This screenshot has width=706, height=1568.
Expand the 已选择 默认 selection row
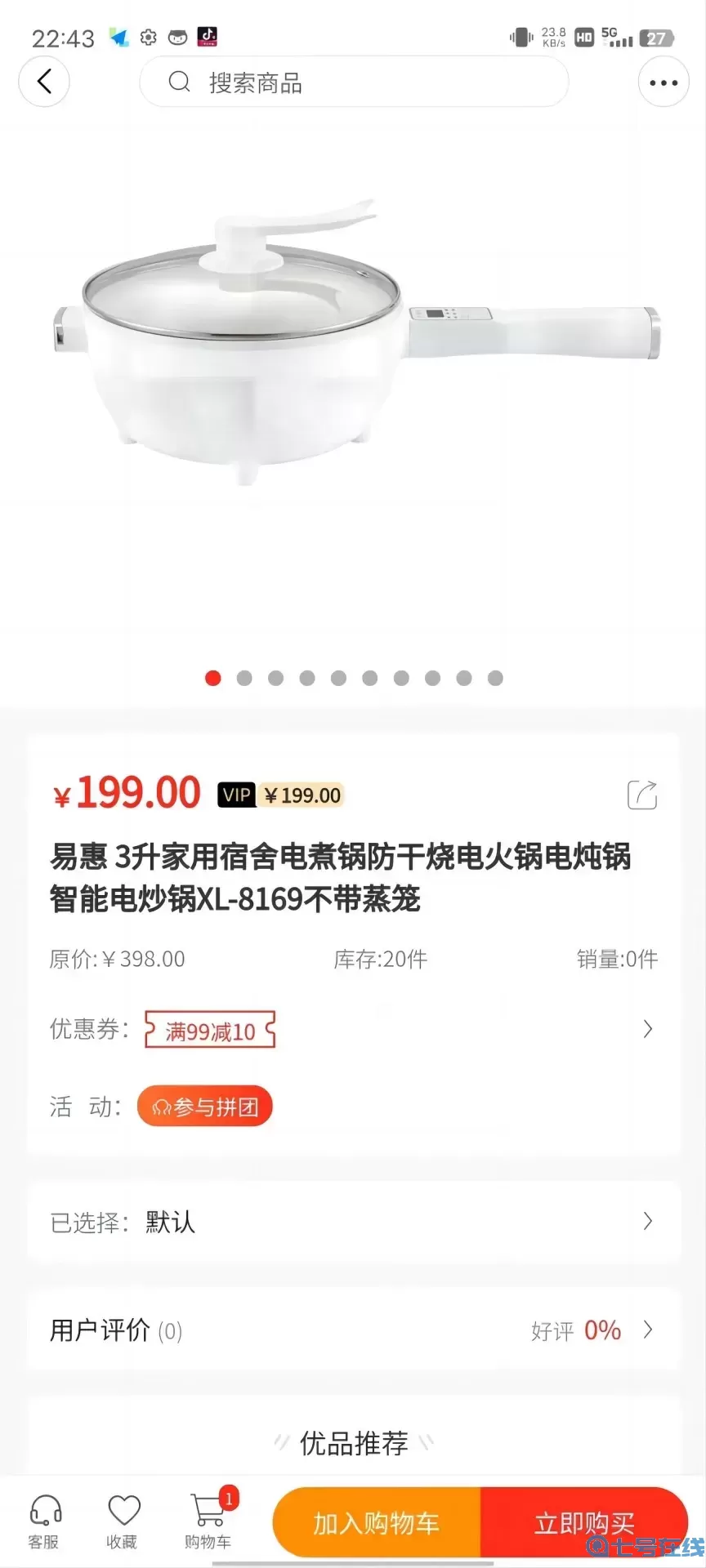coord(647,1221)
